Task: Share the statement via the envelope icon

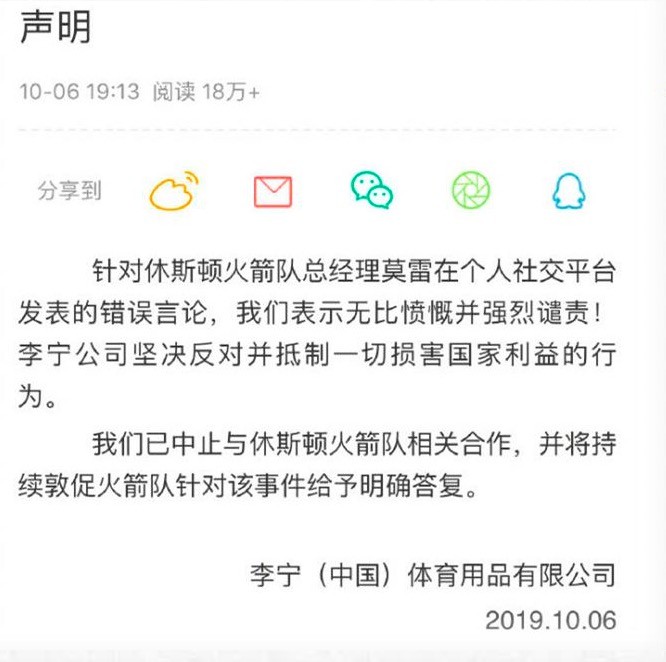Action: click(272, 190)
